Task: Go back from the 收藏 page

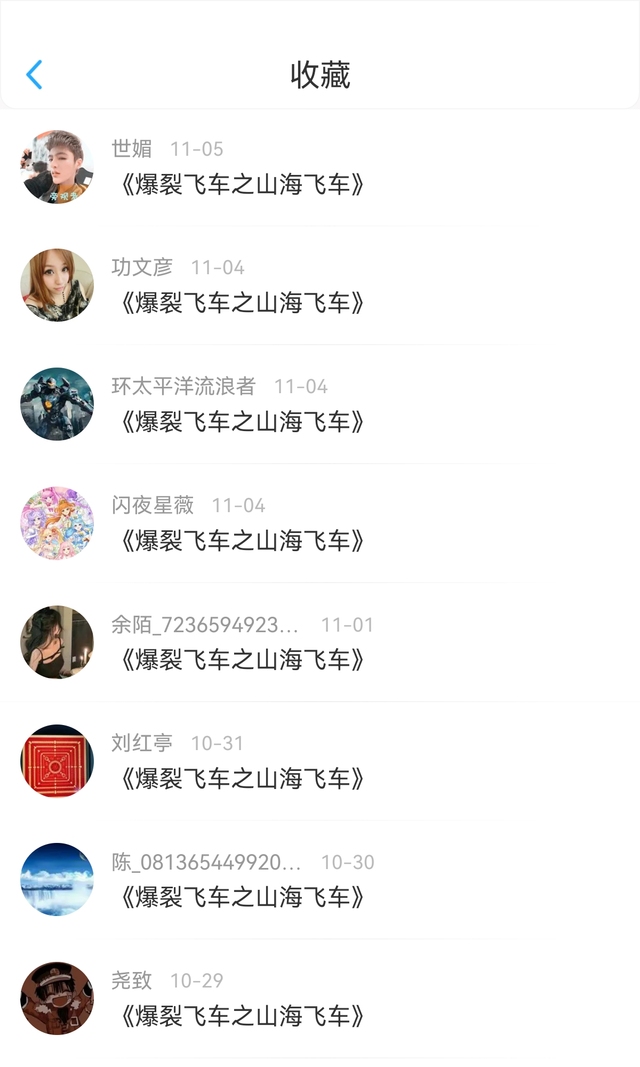Action: [x=34, y=75]
